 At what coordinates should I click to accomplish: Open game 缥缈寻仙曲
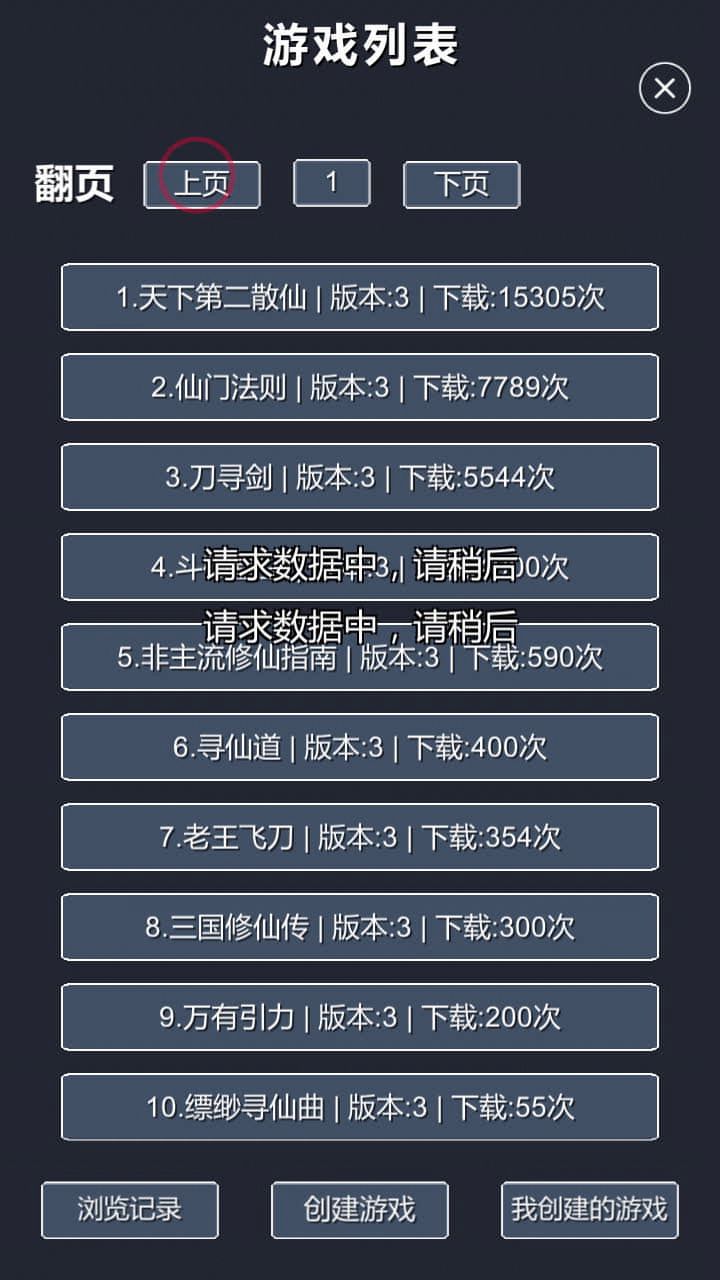pyautogui.click(x=360, y=1107)
